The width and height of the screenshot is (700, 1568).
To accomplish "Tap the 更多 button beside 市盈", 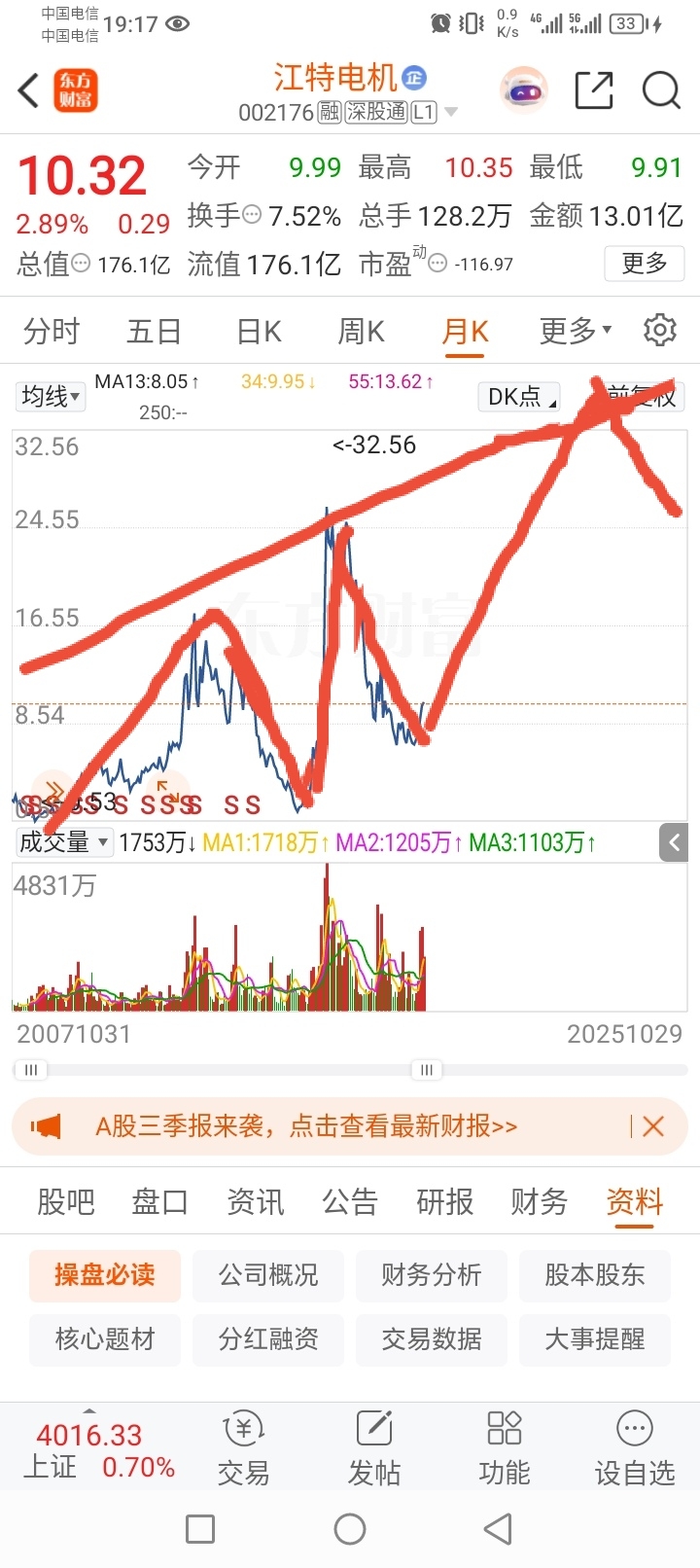I will coord(645,264).
